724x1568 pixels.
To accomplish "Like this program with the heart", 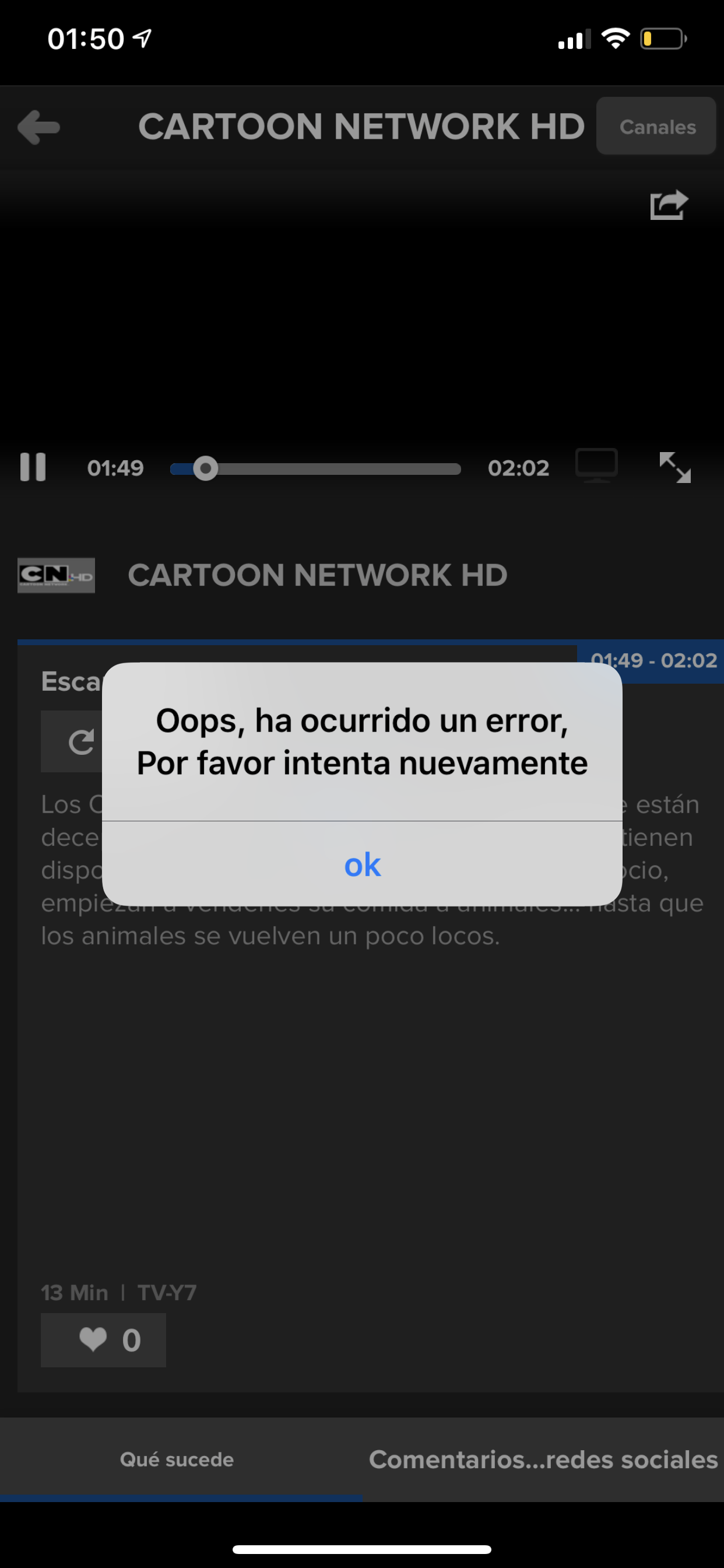I will [103, 1340].
